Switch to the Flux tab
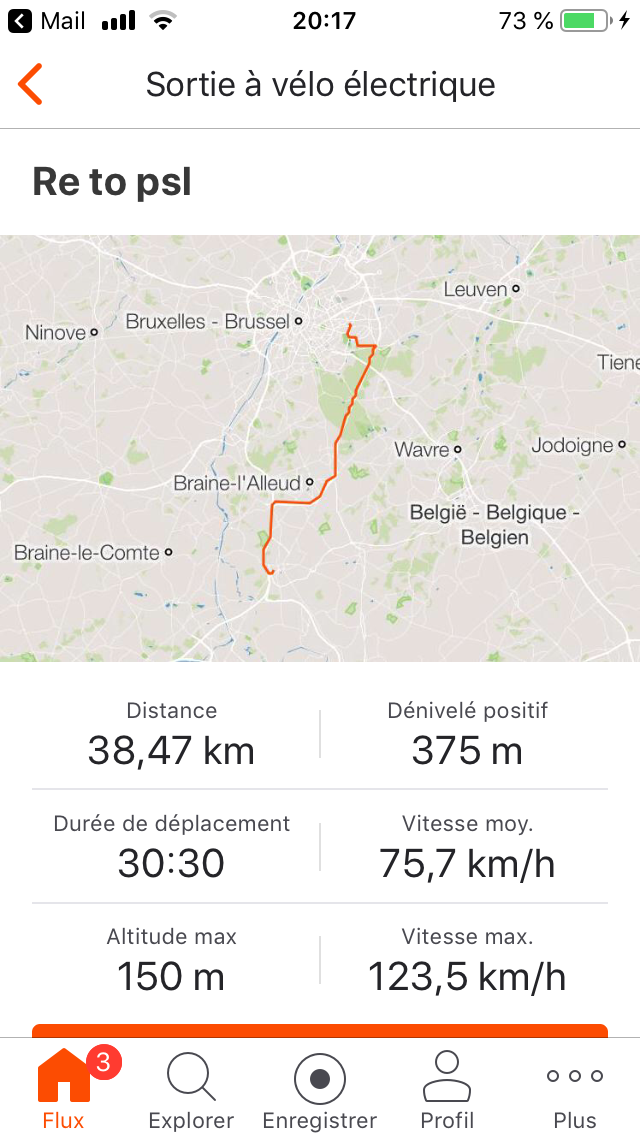 [63, 1087]
